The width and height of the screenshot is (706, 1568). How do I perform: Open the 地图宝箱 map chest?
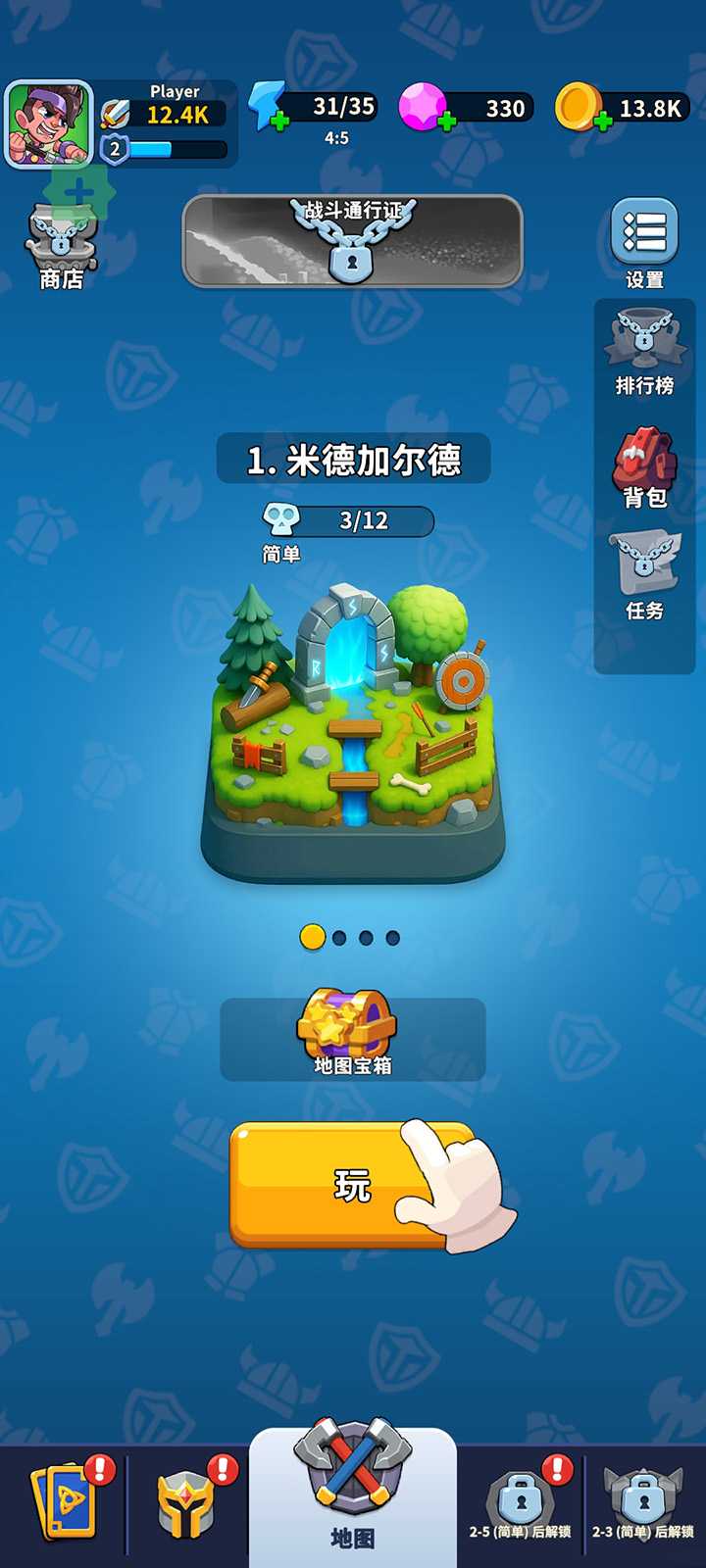pos(352,1037)
